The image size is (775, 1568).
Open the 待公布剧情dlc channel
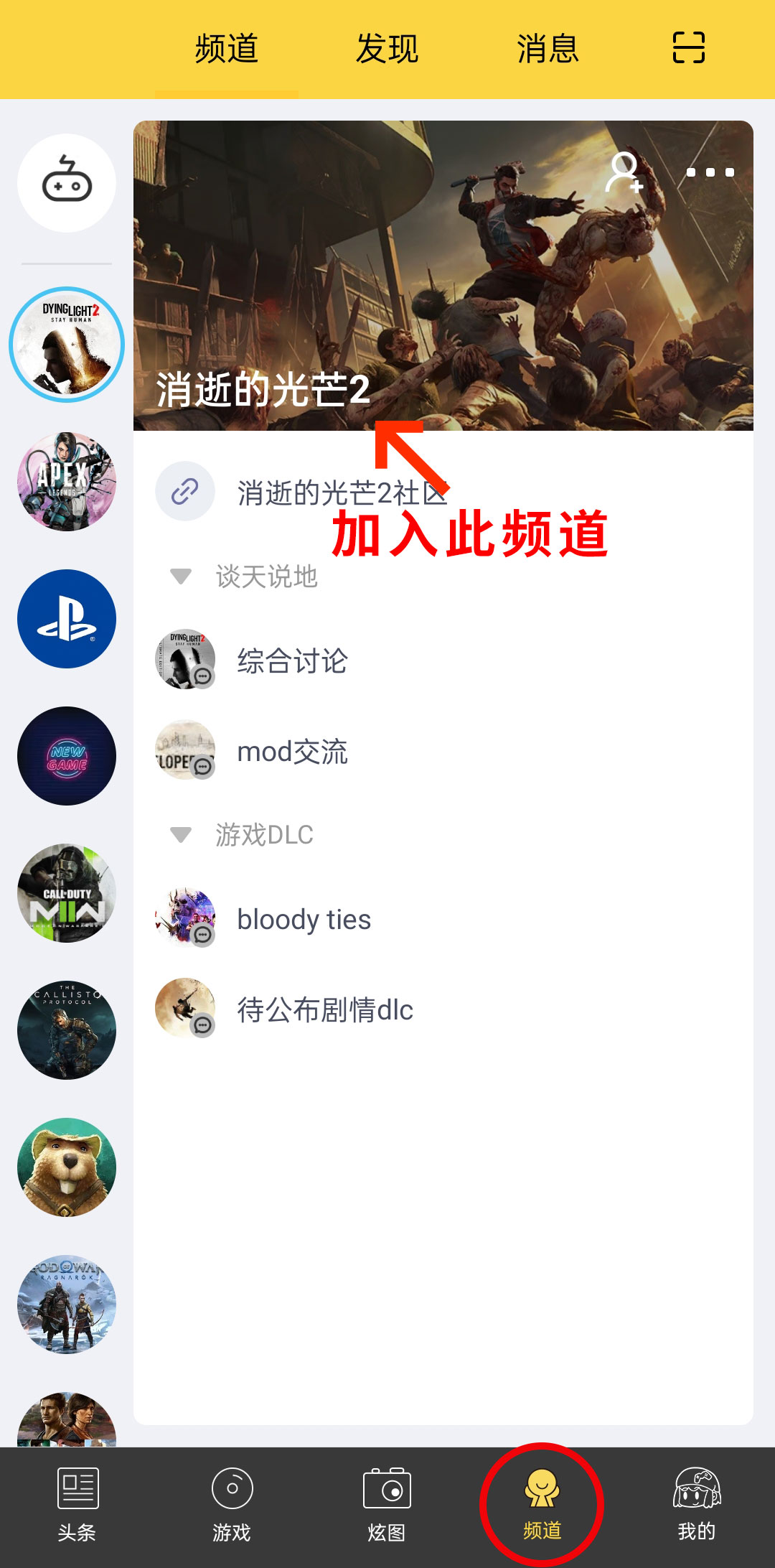click(324, 1009)
